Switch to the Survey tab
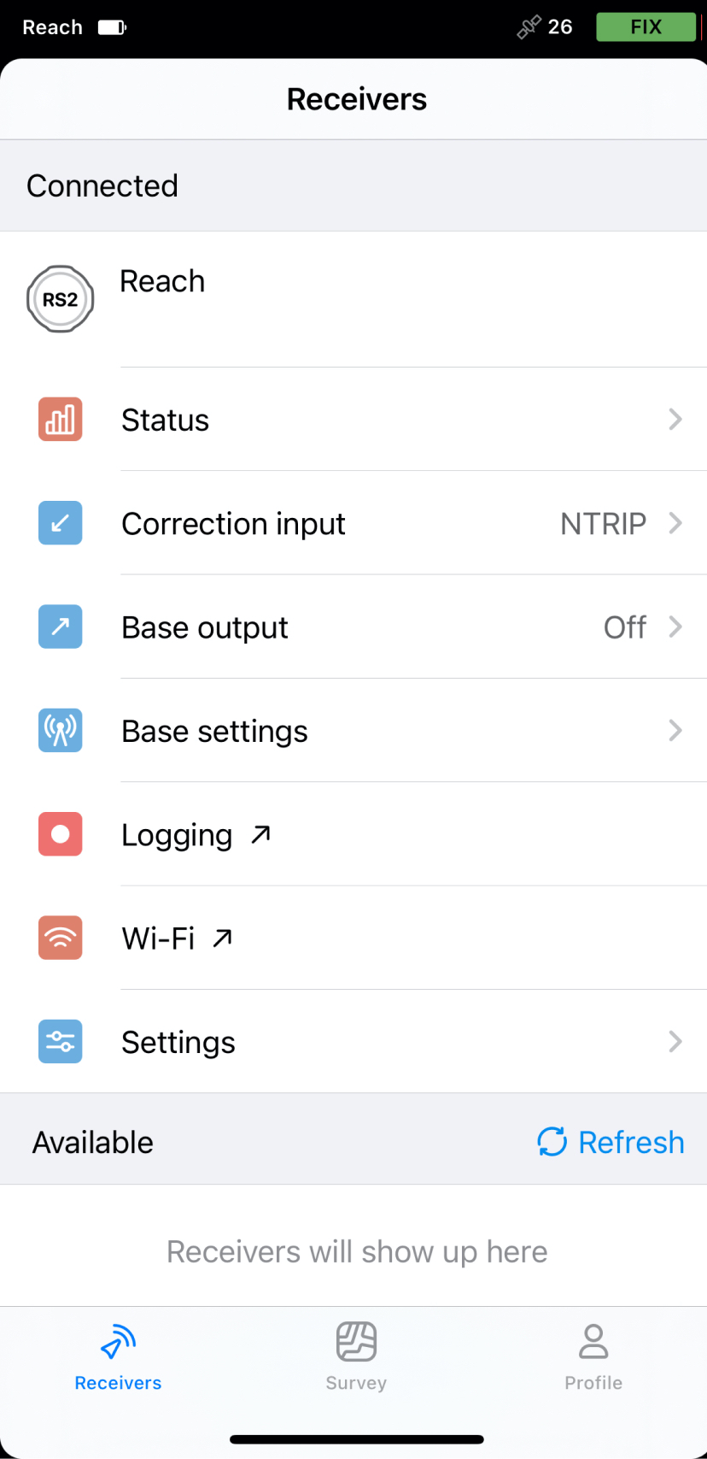This screenshot has width=707, height=1459. click(x=356, y=1357)
